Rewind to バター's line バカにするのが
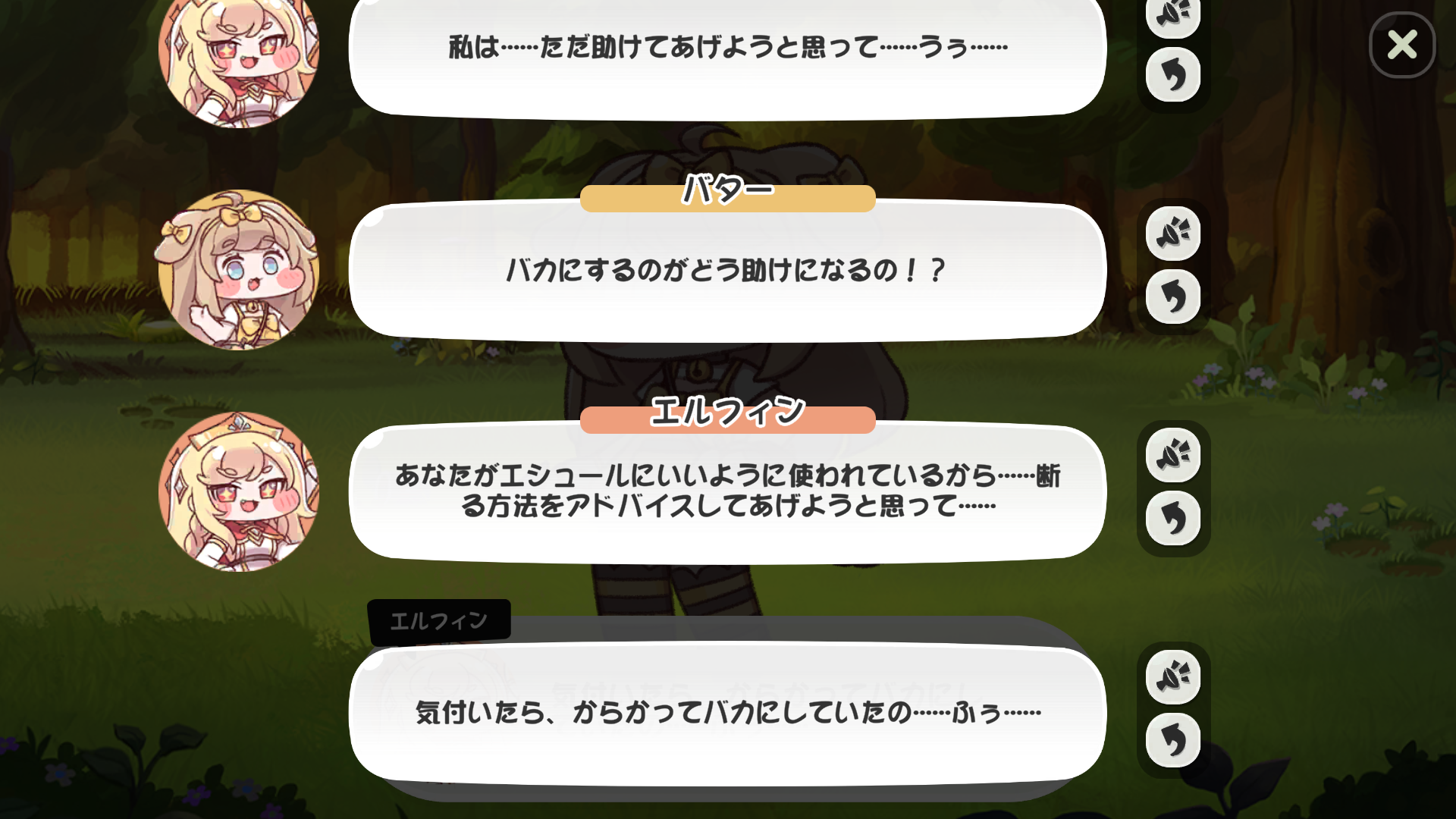 [x=1172, y=297]
